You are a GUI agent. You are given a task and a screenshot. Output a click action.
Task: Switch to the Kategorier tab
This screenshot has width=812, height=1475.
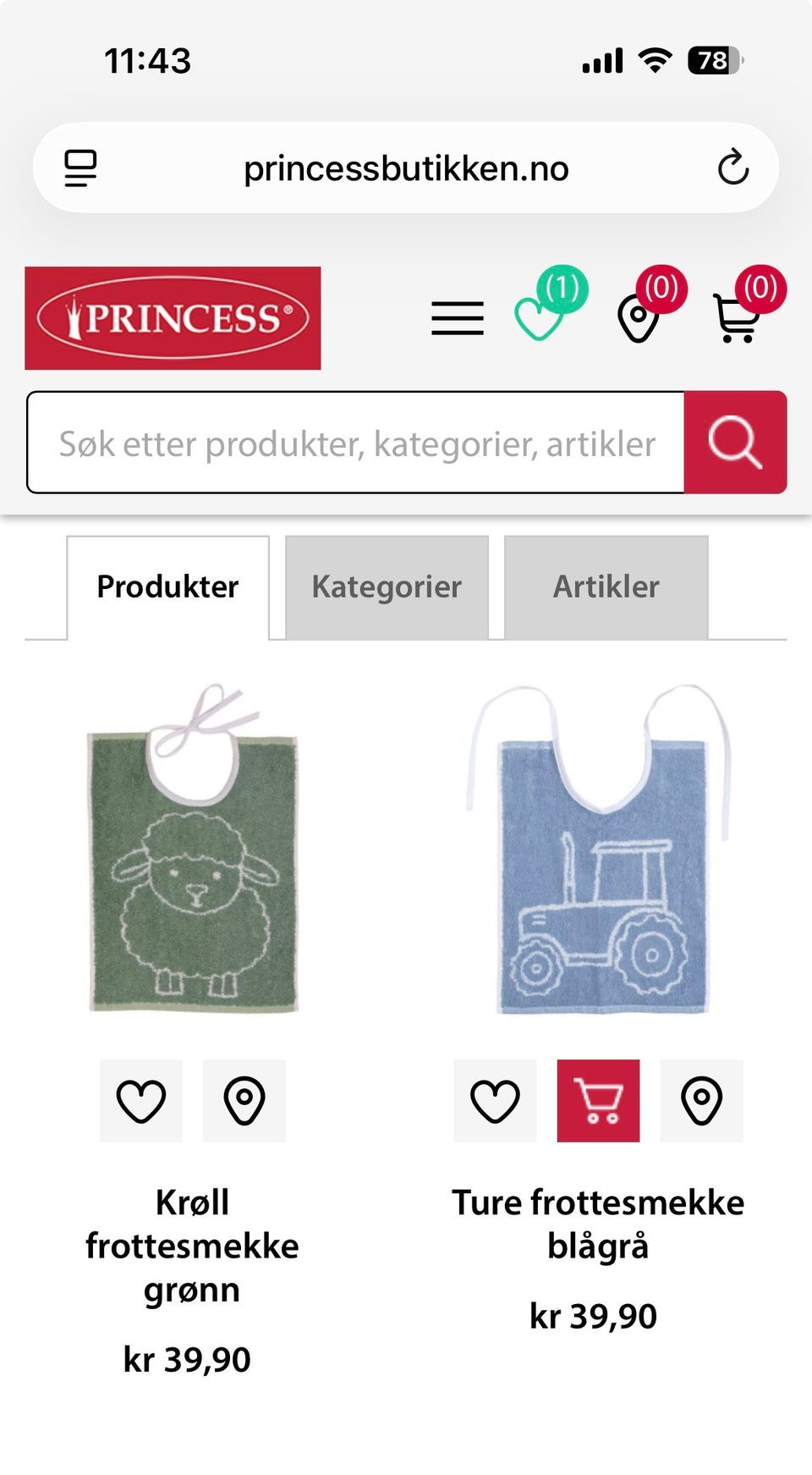[x=386, y=586]
